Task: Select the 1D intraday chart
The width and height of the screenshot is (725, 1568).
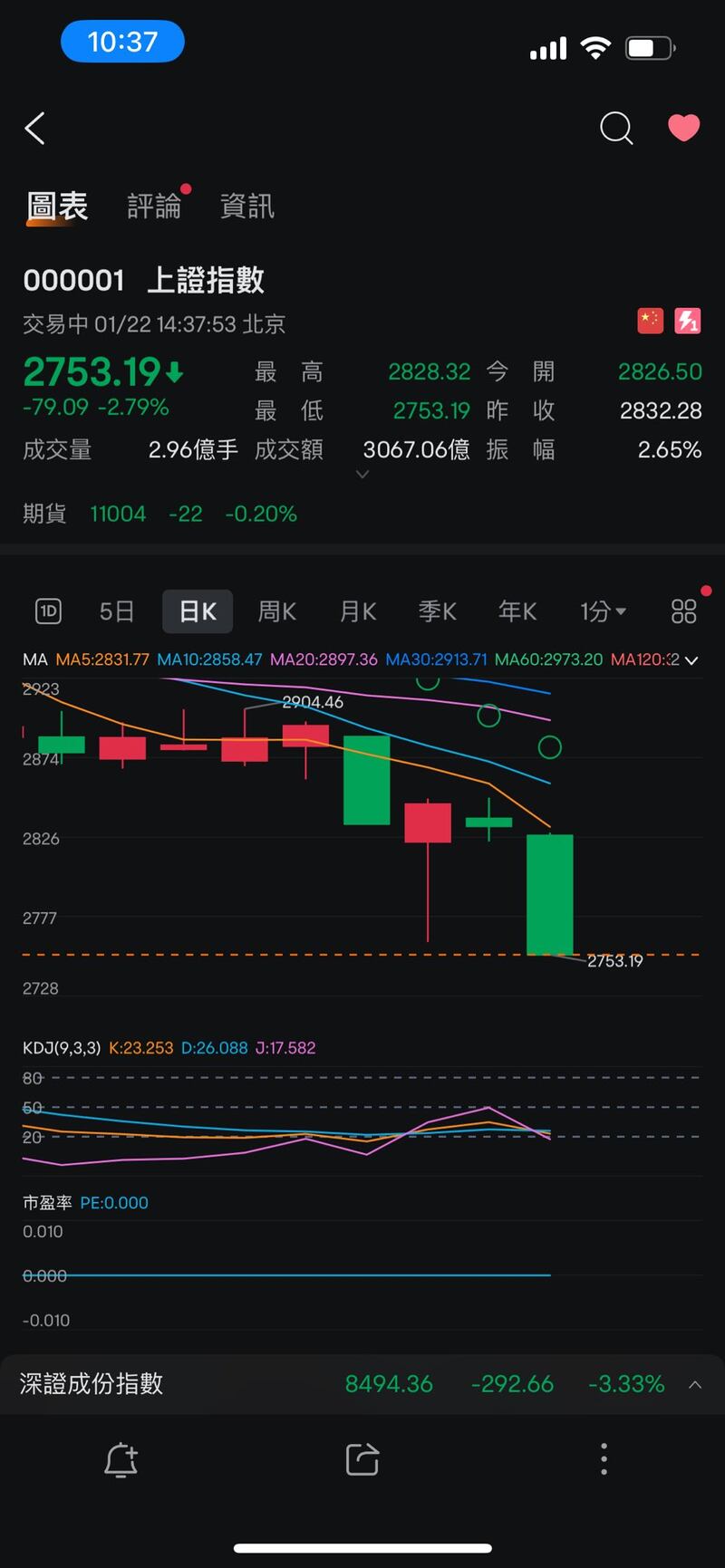Action: click(48, 611)
